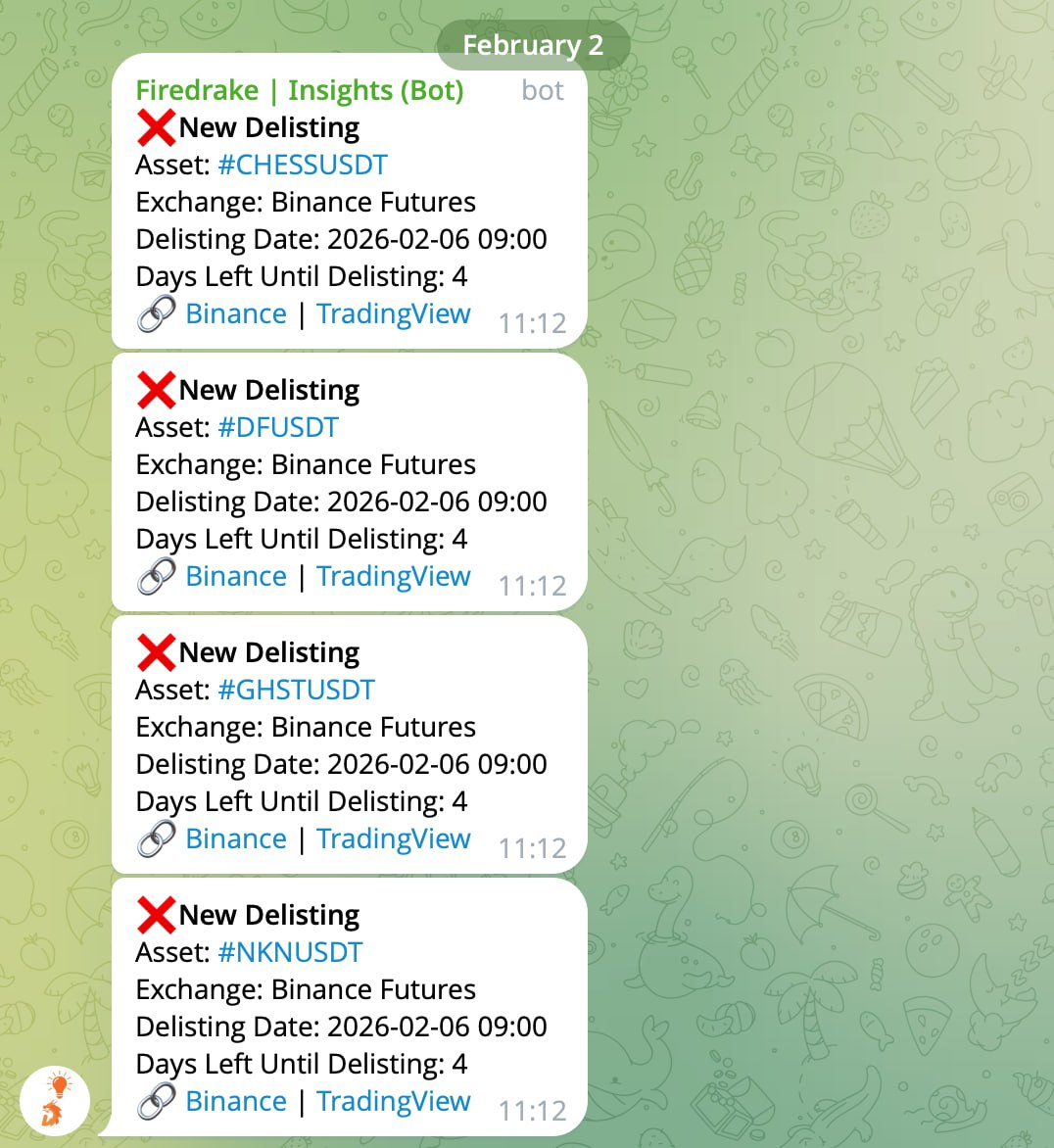Tap the Firedrake bot avatar
The image size is (1054, 1148).
(55, 1100)
